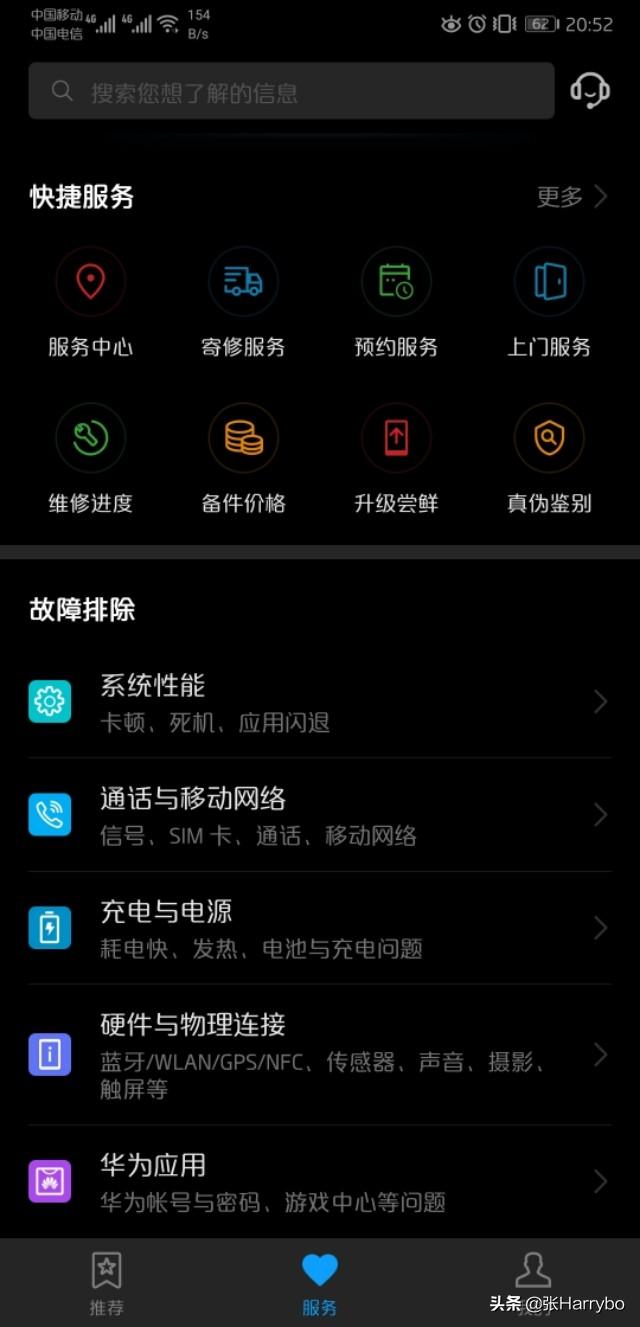
Task: Open the customer service headset icon
Action: (590, 91)
